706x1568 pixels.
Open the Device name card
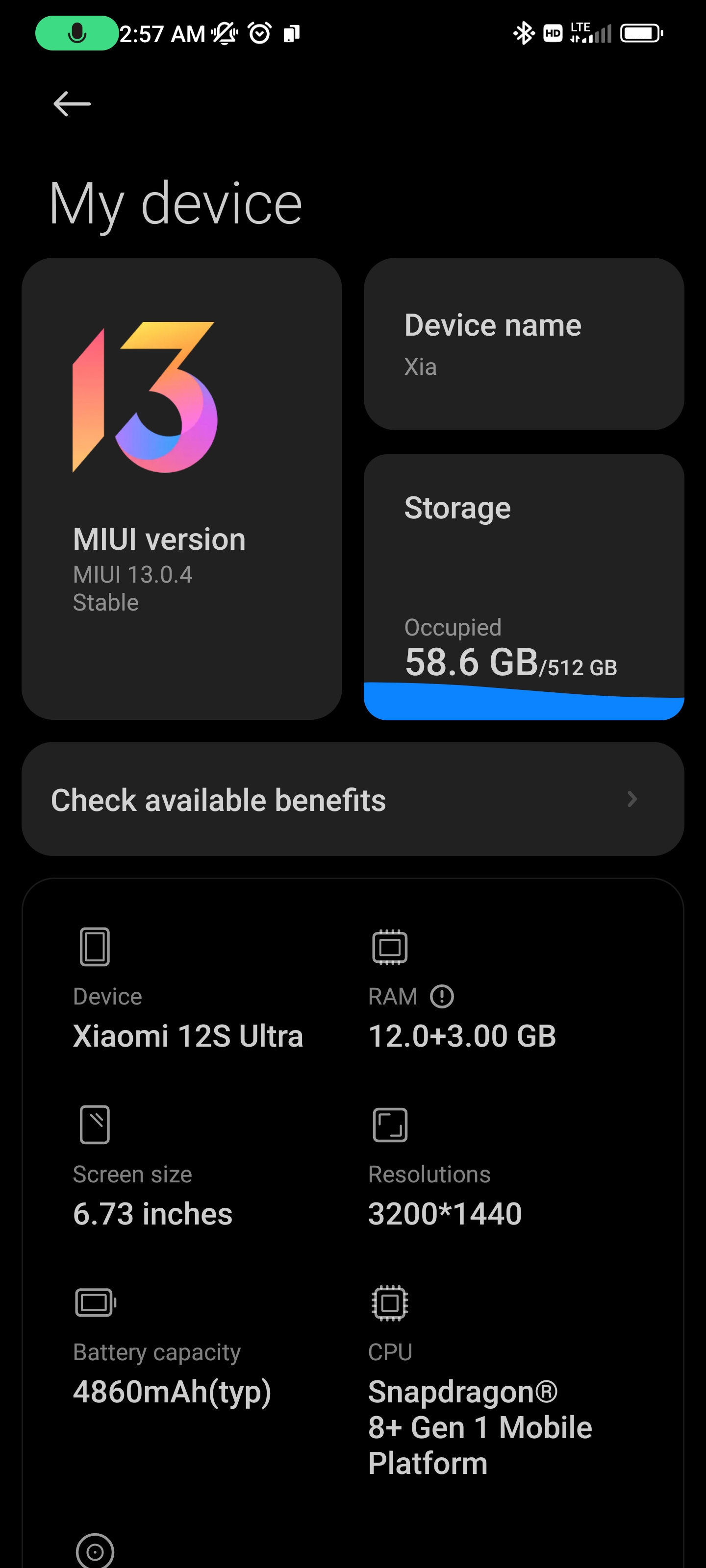pyautogui.click(x=524, y=344)
